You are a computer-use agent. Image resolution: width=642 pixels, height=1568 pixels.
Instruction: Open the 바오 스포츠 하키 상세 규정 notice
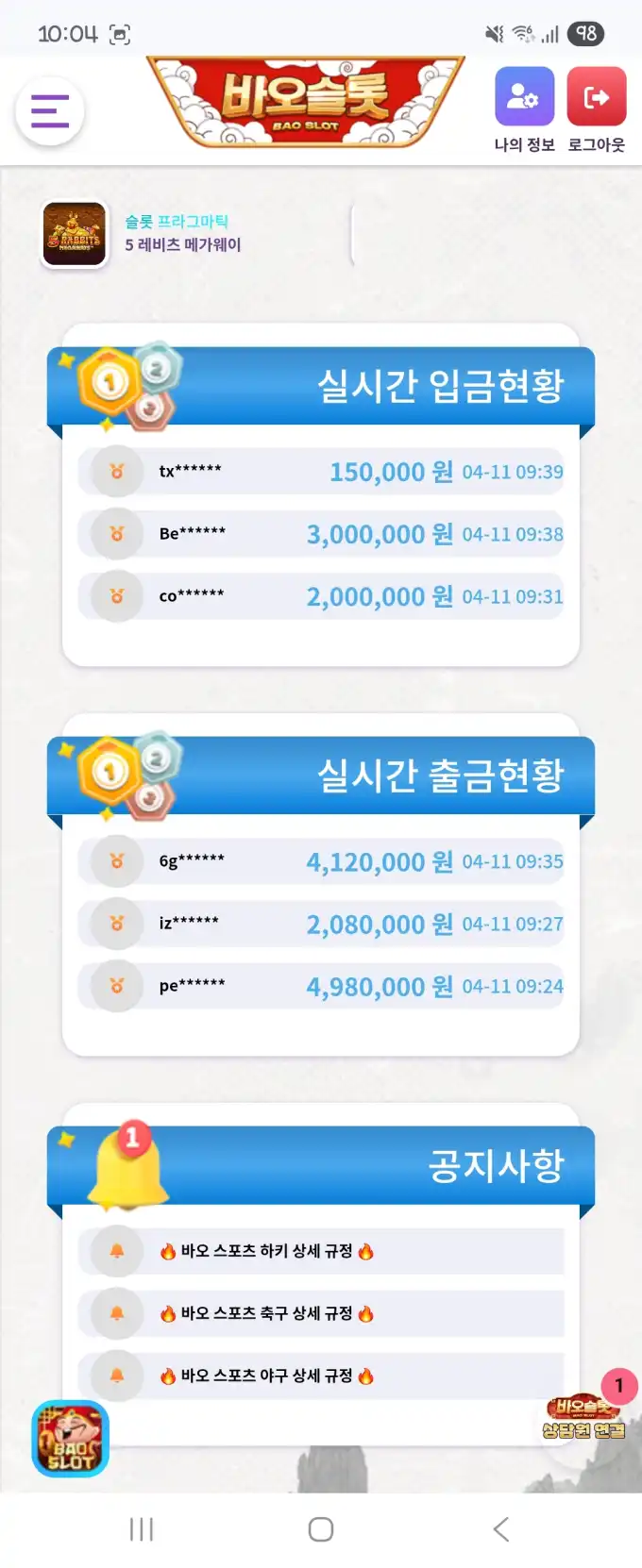(266, 1251)
